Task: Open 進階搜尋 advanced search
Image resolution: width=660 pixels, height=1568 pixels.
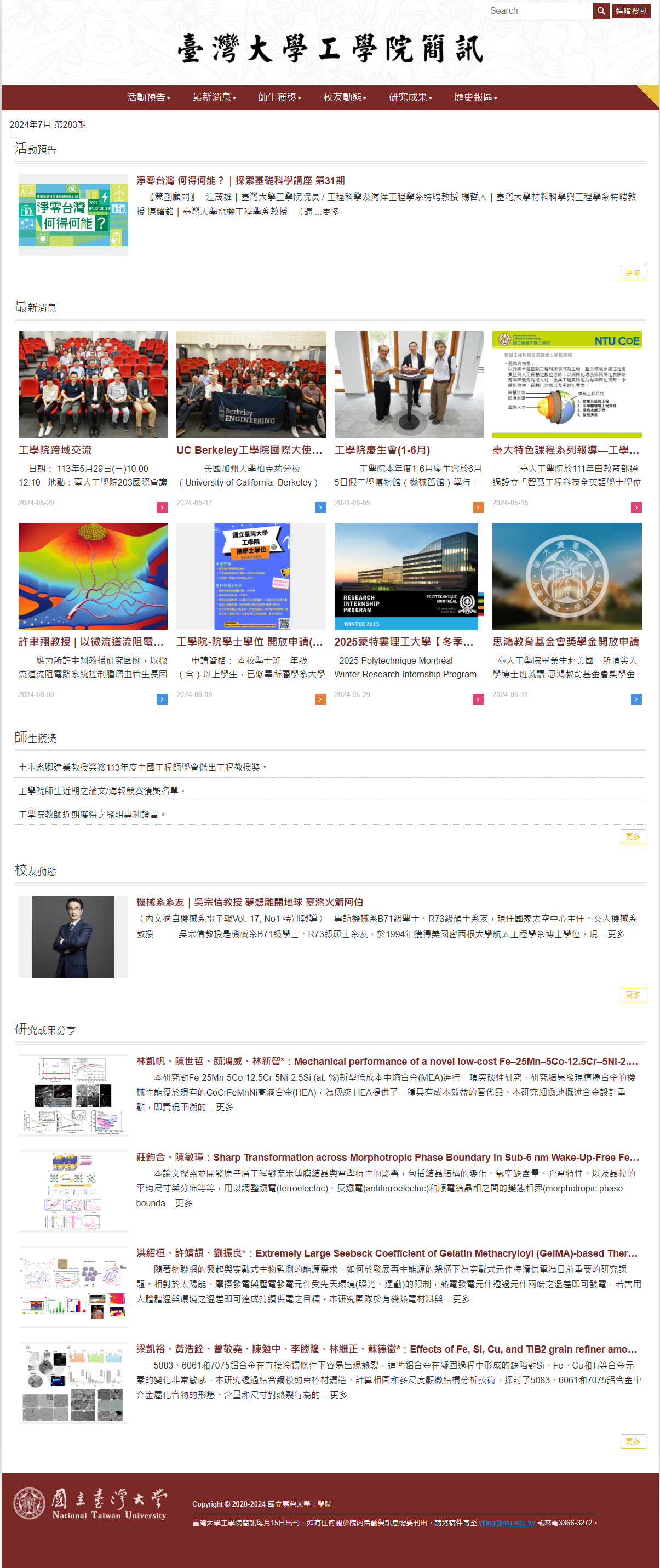Action: (631, 11)
